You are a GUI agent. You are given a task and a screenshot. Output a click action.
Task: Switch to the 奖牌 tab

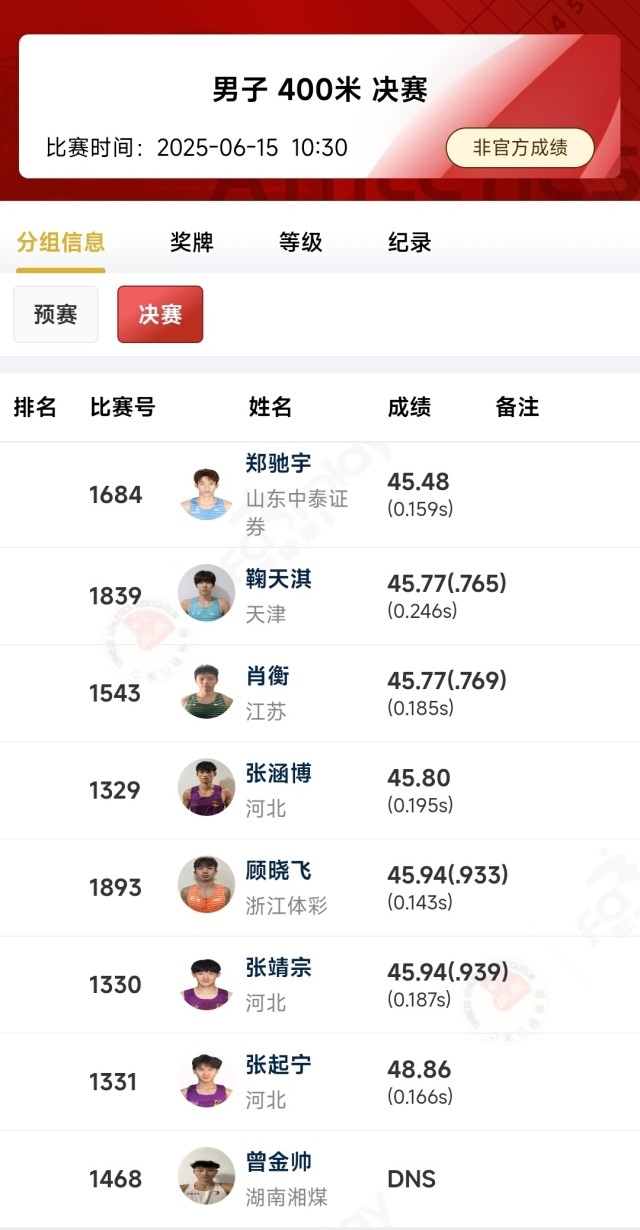(x=191, y=242)
